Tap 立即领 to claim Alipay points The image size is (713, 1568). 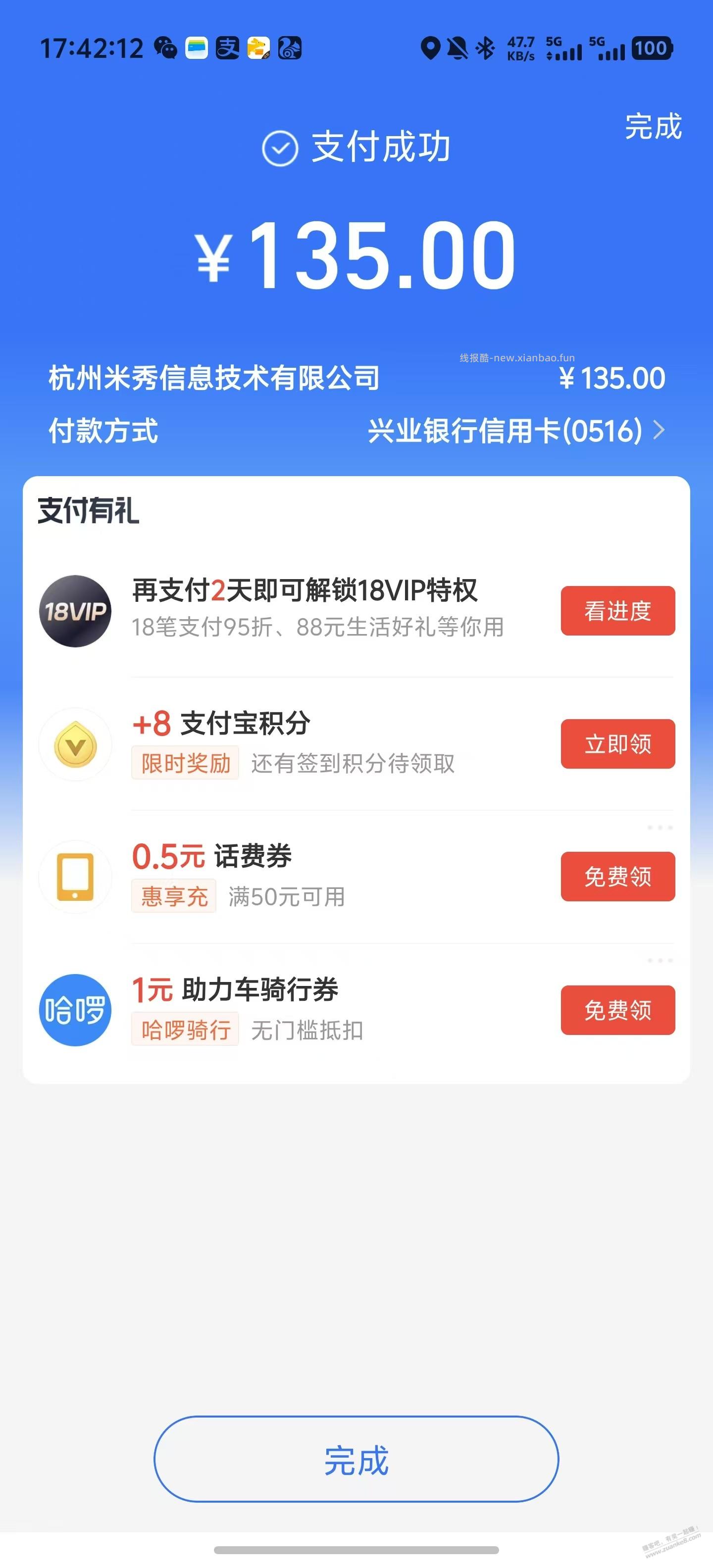click(x=617, y=744)
